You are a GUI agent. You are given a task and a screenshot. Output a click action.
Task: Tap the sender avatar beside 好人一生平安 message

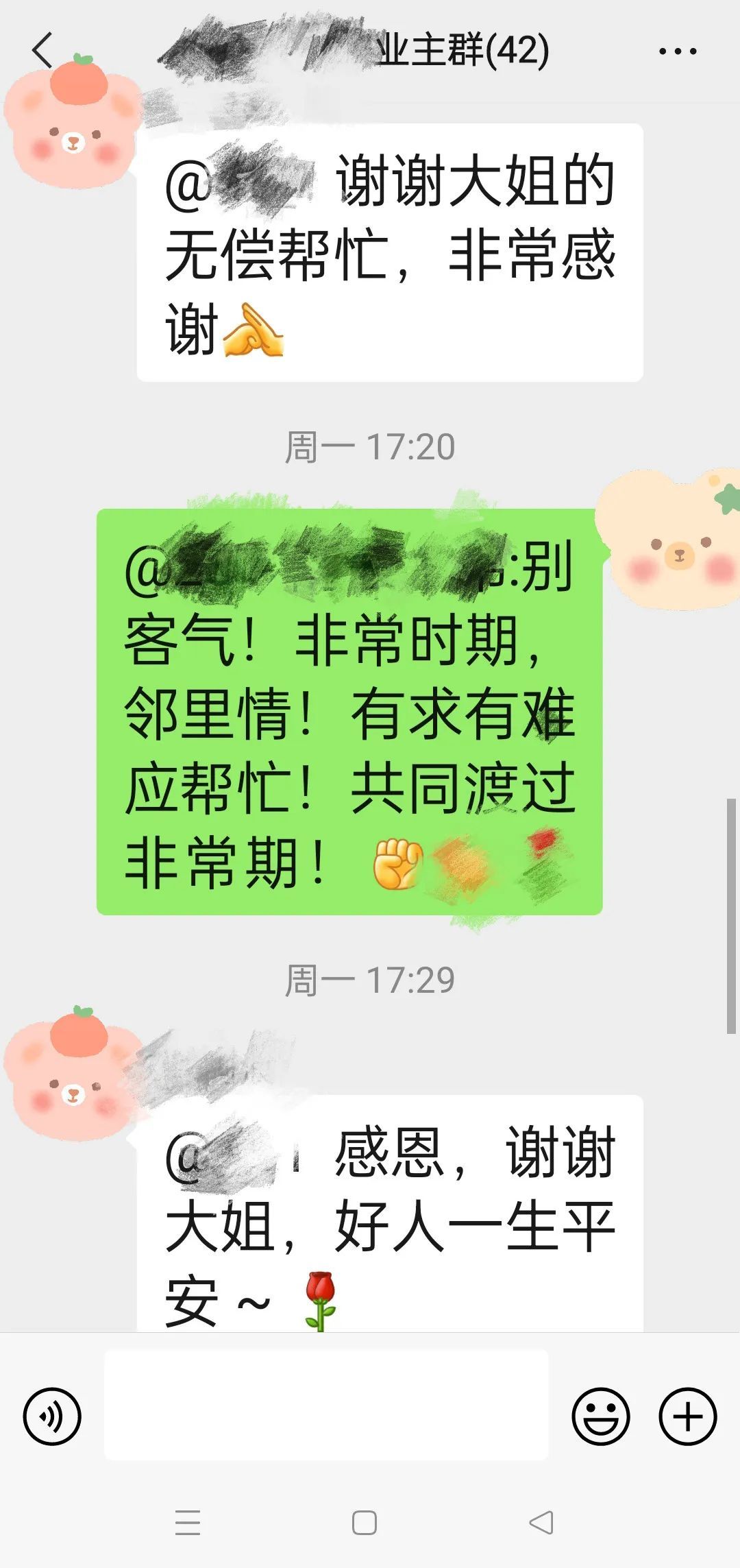tap(72, 1075)
